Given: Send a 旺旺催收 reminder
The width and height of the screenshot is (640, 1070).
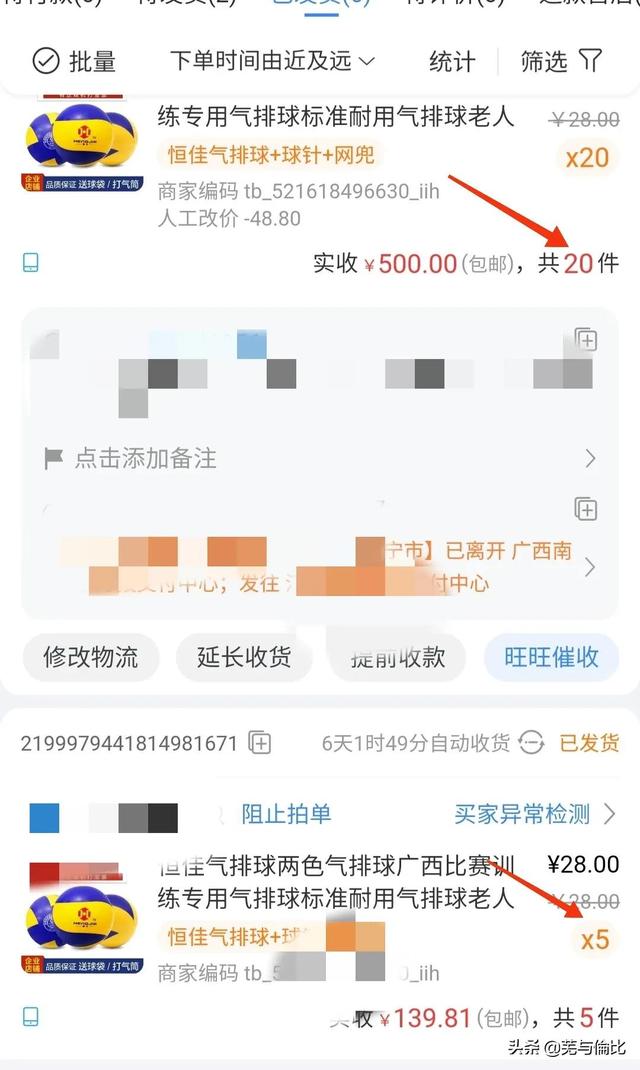Looking at the screenshot, I should pyautogui.click(x=551, y=657).
